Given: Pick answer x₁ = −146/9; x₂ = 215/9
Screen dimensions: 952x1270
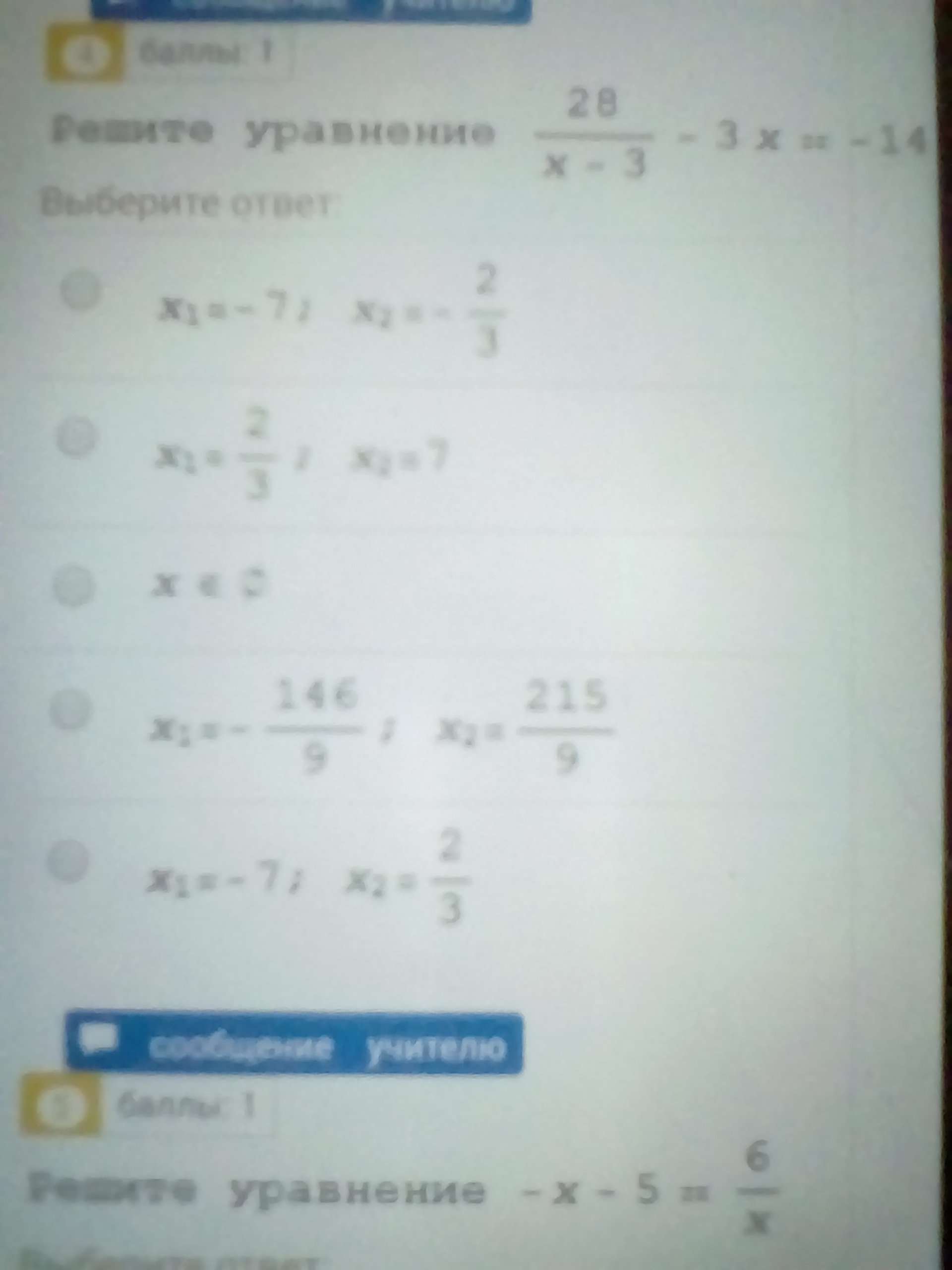Looking at the screenshot, I should coord(70,711).
